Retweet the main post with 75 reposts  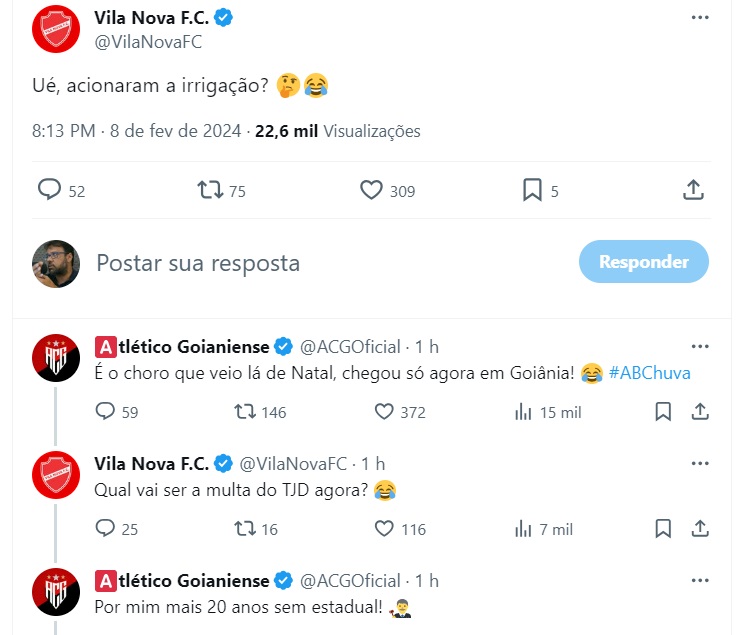tap(208, 190)
